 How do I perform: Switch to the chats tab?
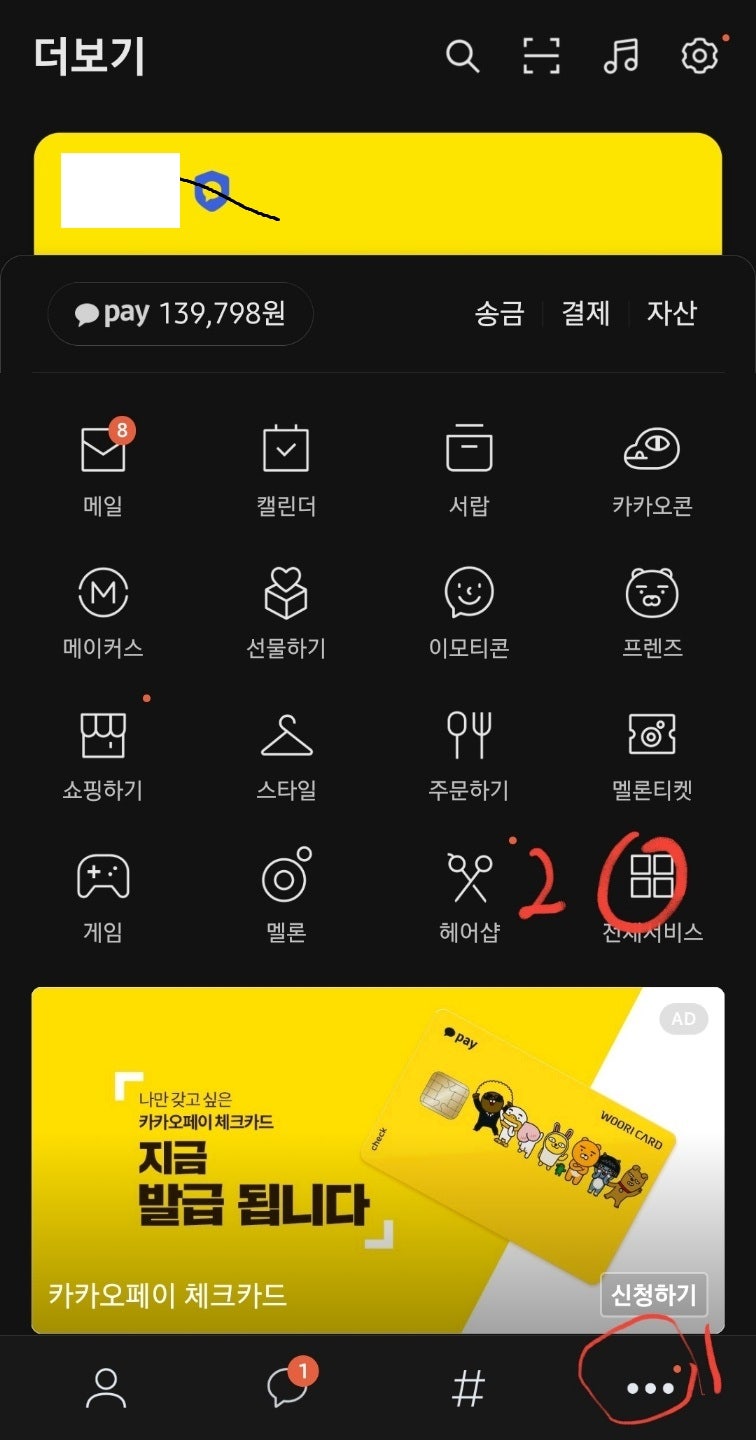coord(287,1388)
